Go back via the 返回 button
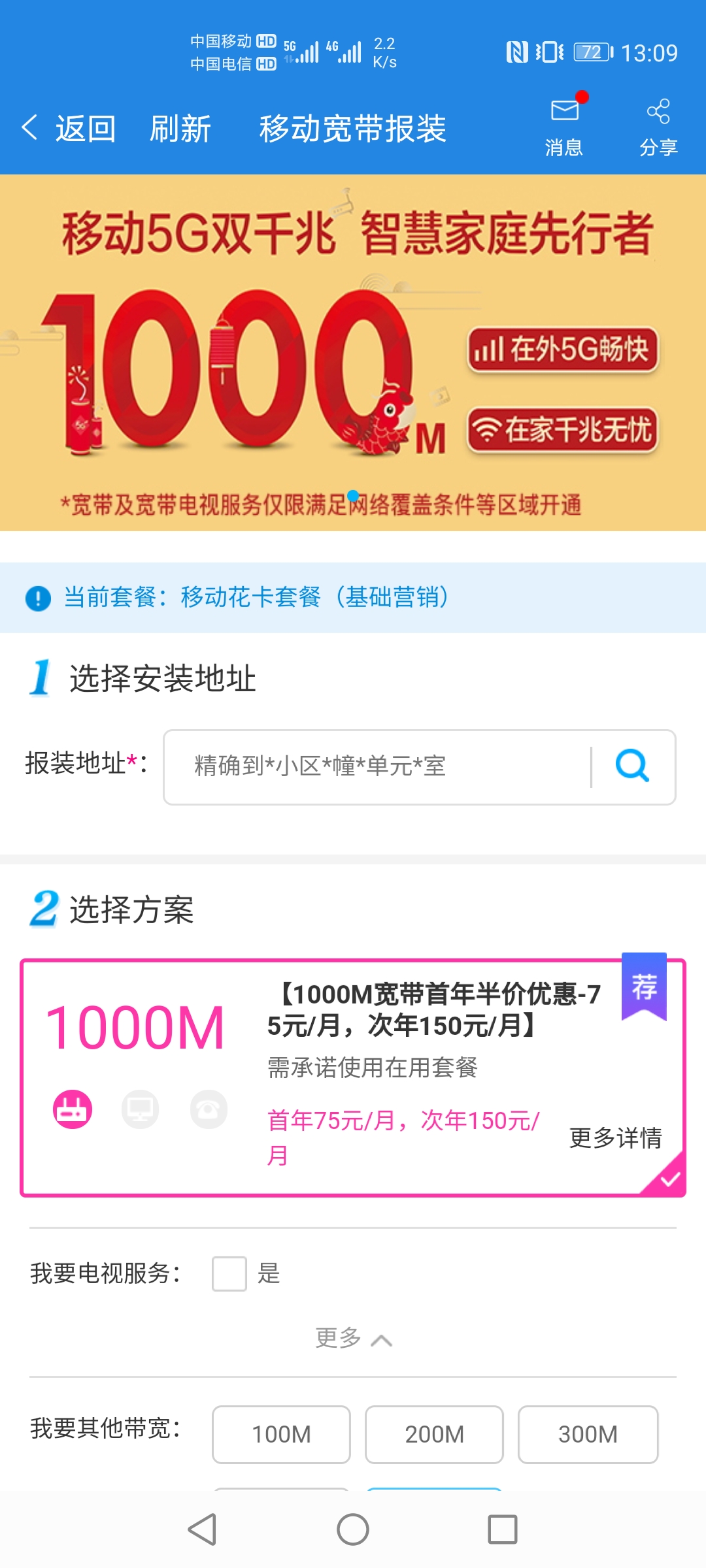This screenshot has width=706, height=1568. click(71, 128)
